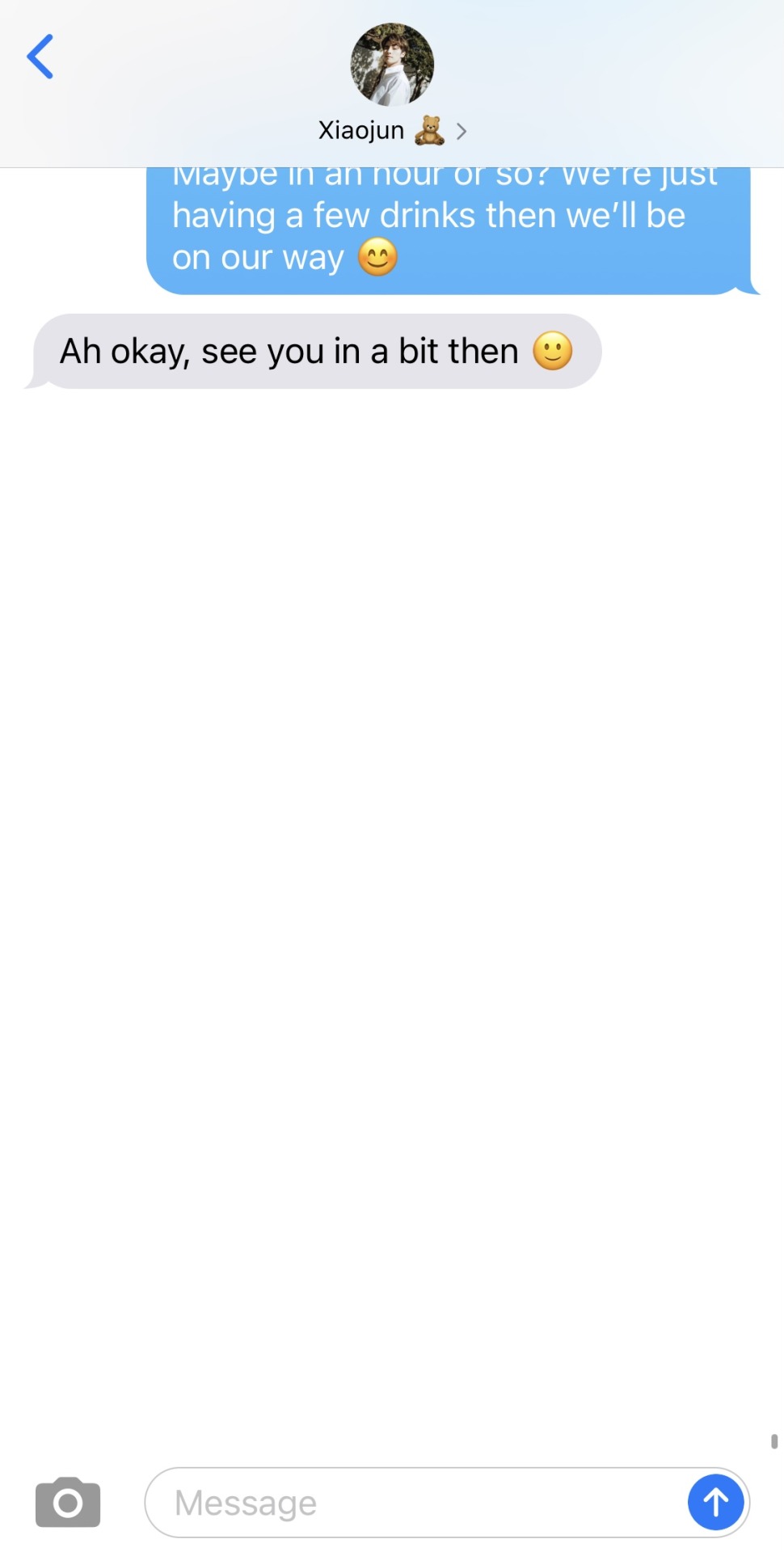This screenshot has height=1552, width=784.
Task: Send the message with the blue arrow
Action: [x=715, y=1502]
